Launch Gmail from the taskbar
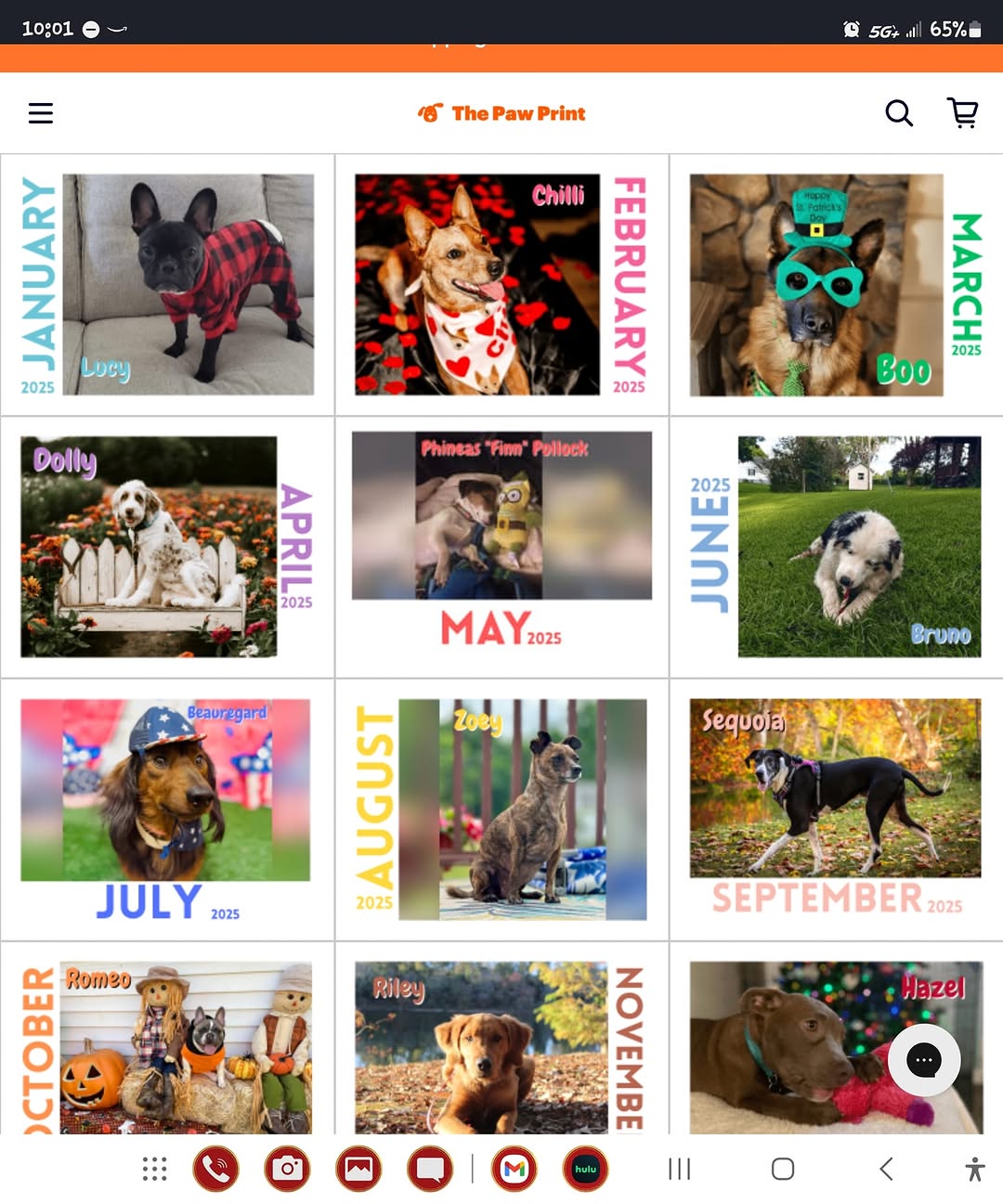1003x1204 pixels. [515, 1169]
